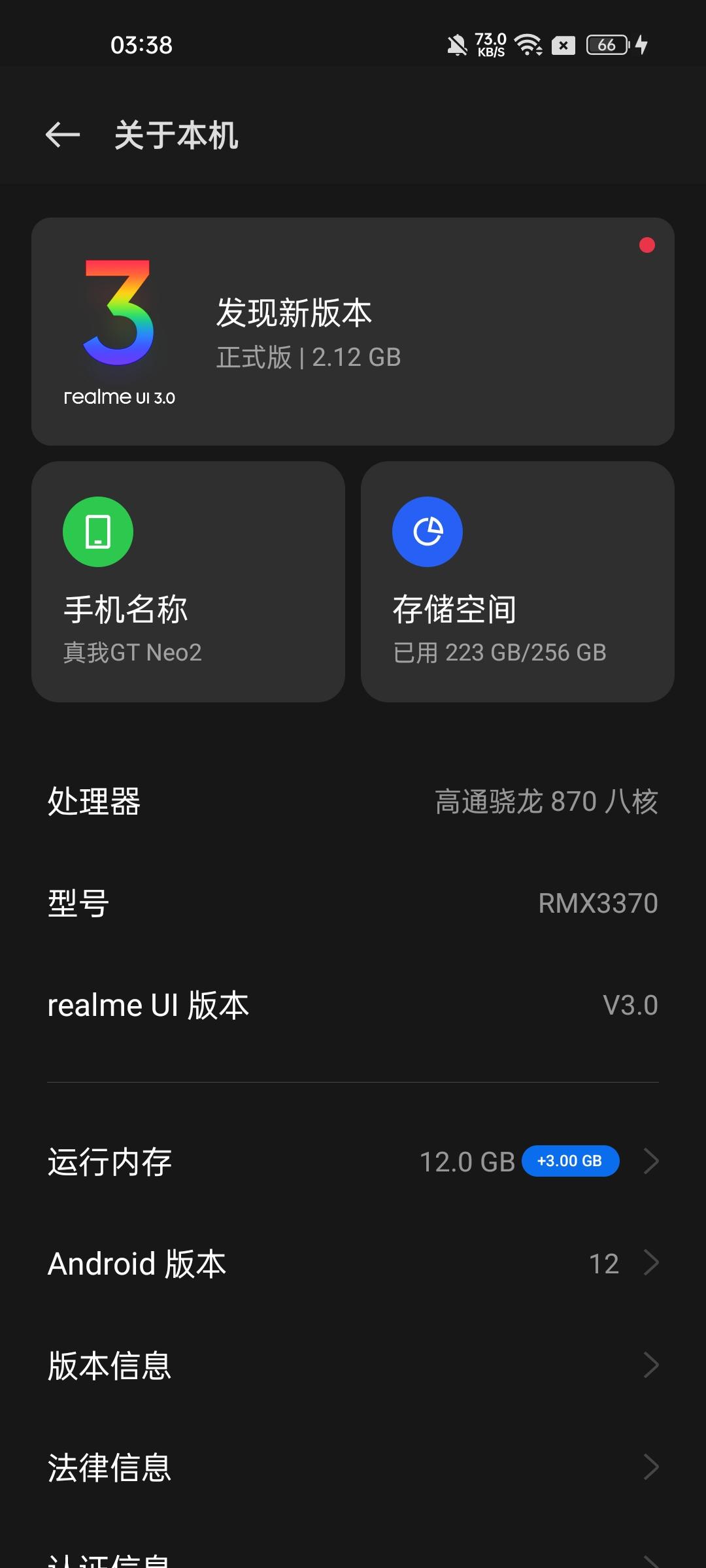
Task: Open the 存储空间 storage card
Action: [518, 582]
